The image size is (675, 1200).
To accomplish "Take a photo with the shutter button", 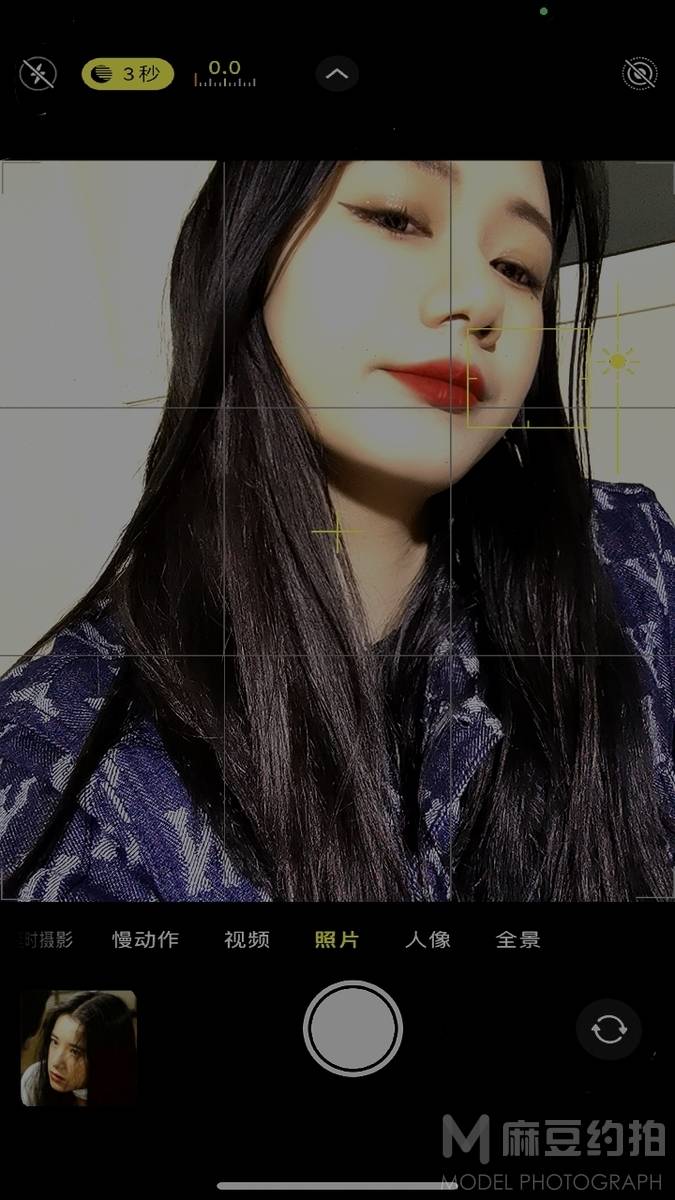I will (352, 1029).
